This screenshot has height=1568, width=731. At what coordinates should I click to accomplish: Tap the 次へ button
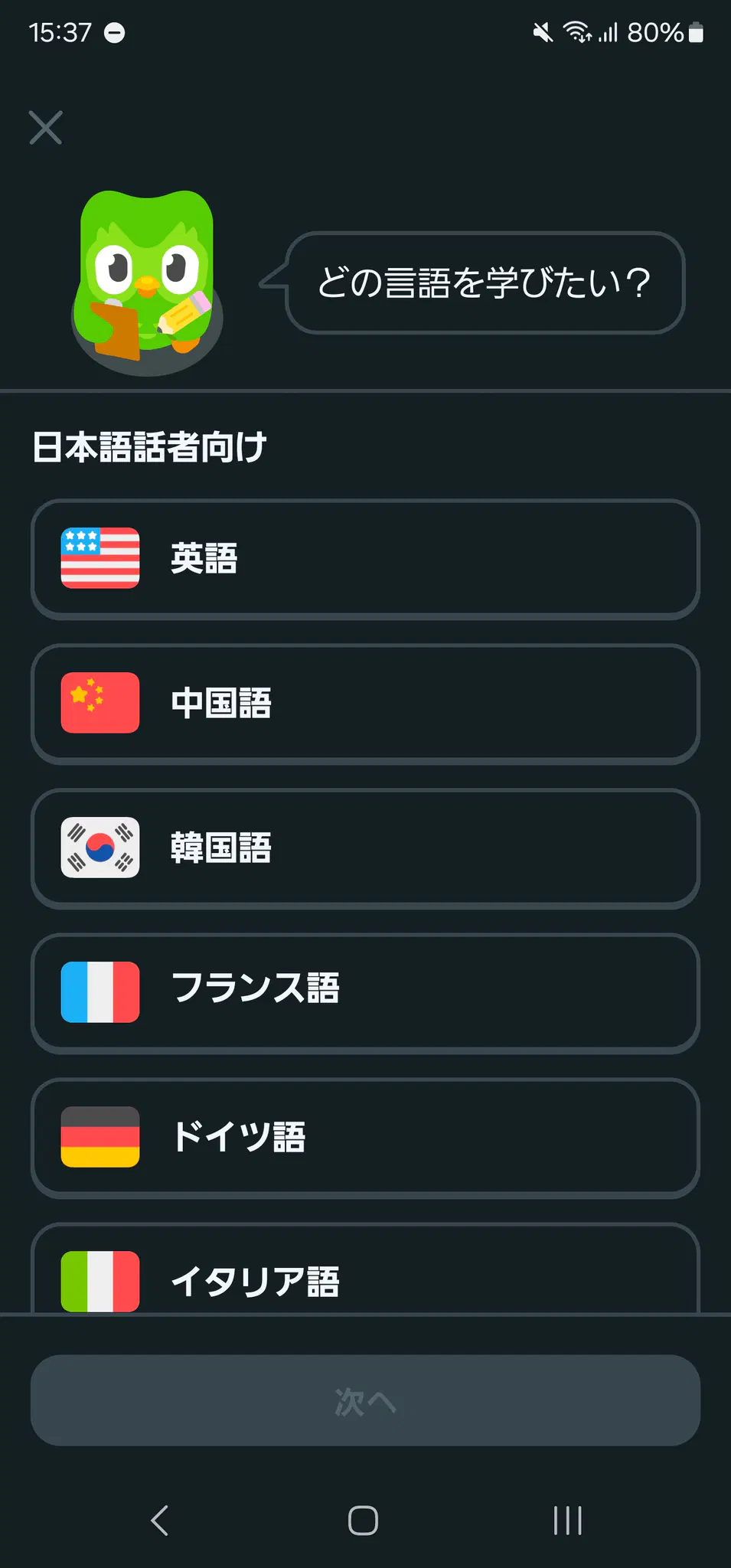[x=365, y=1400]
